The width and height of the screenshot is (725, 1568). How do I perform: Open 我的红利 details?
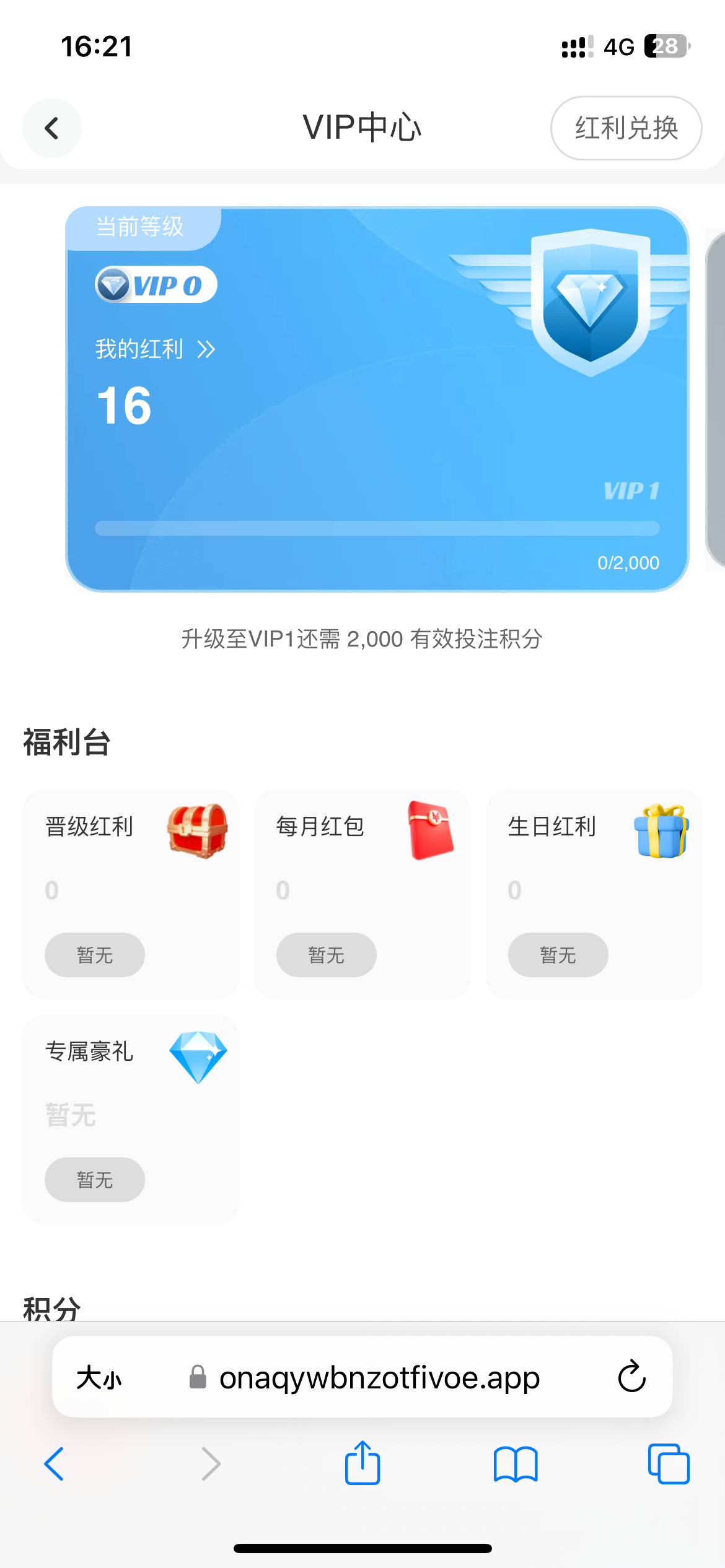[x=155, y=349]
